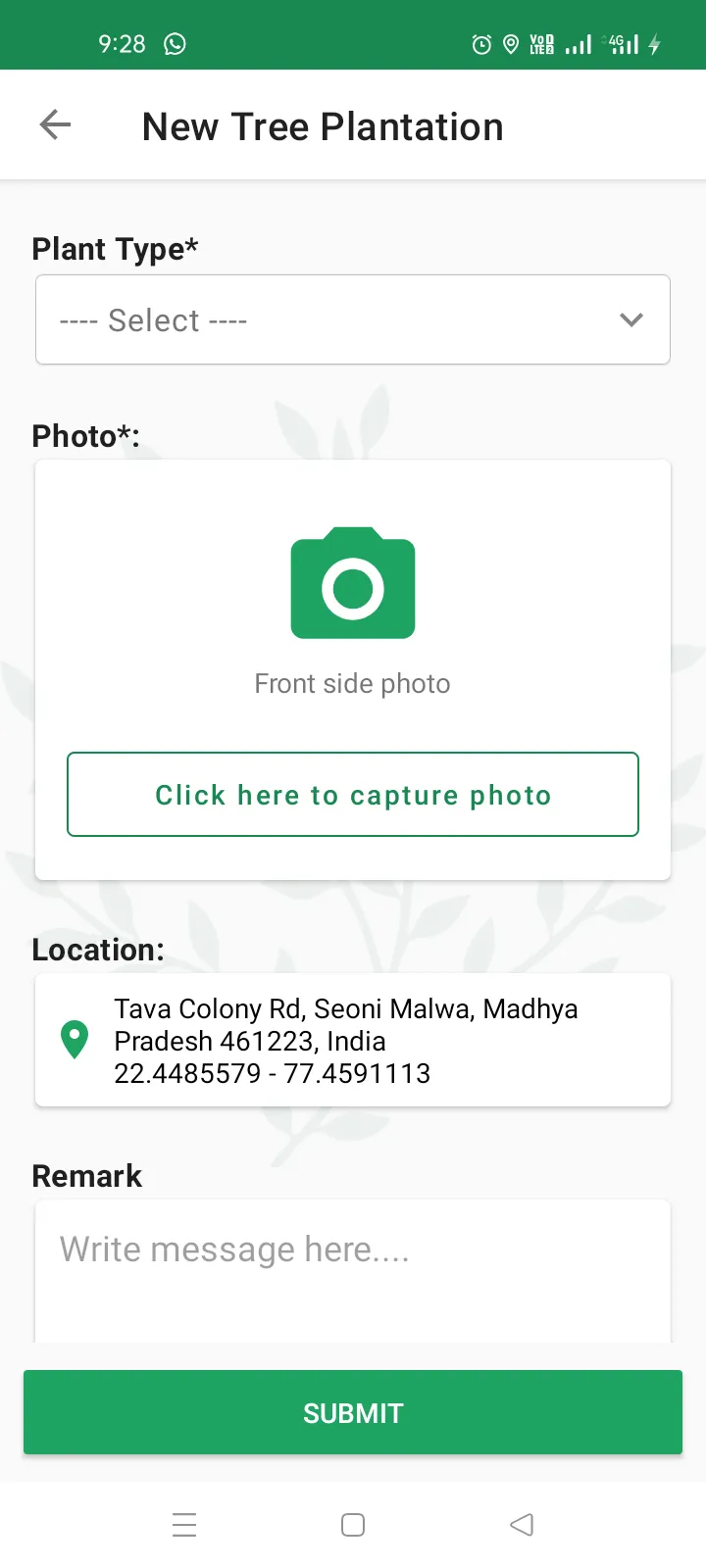Tap Front side photo label area

coord(352,683)
